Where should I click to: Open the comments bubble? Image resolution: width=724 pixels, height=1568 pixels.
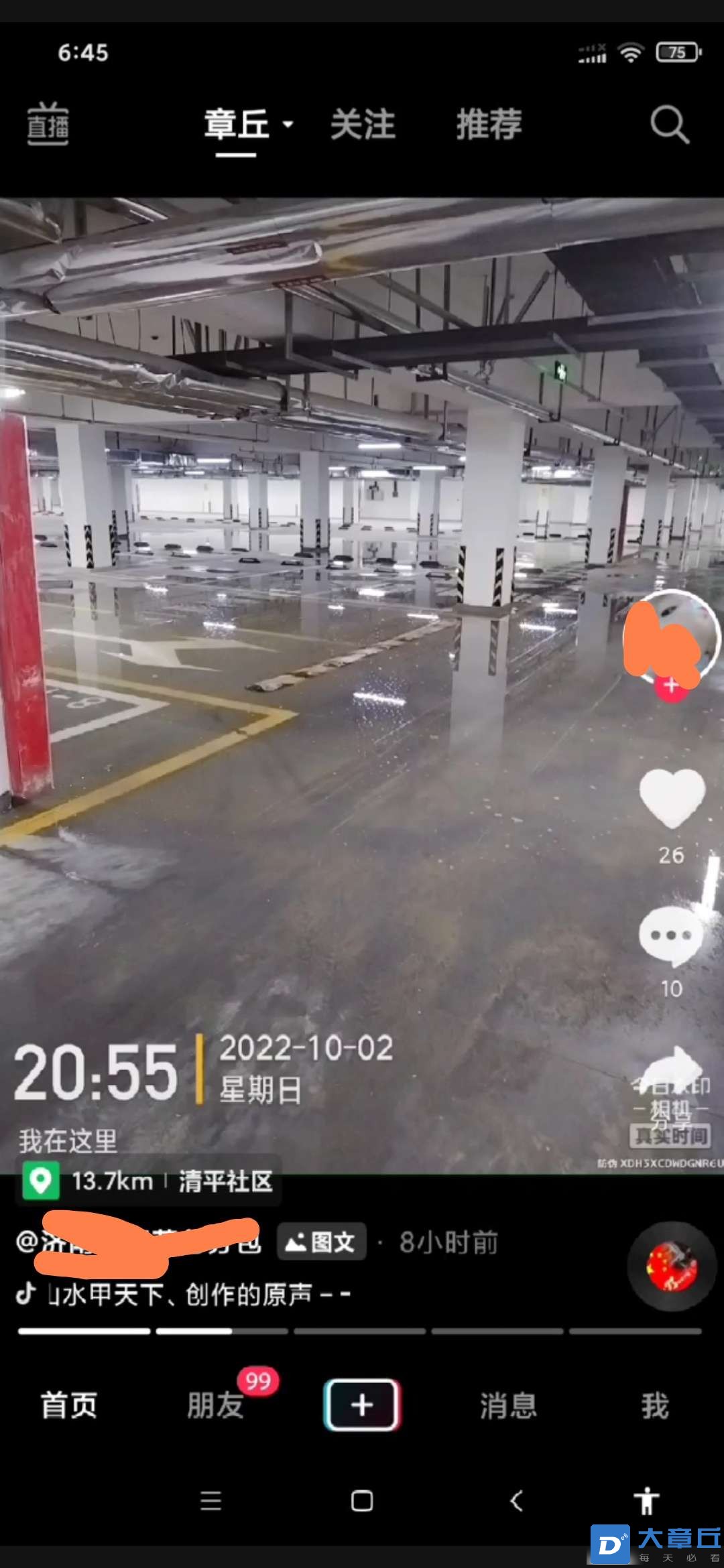671,936
